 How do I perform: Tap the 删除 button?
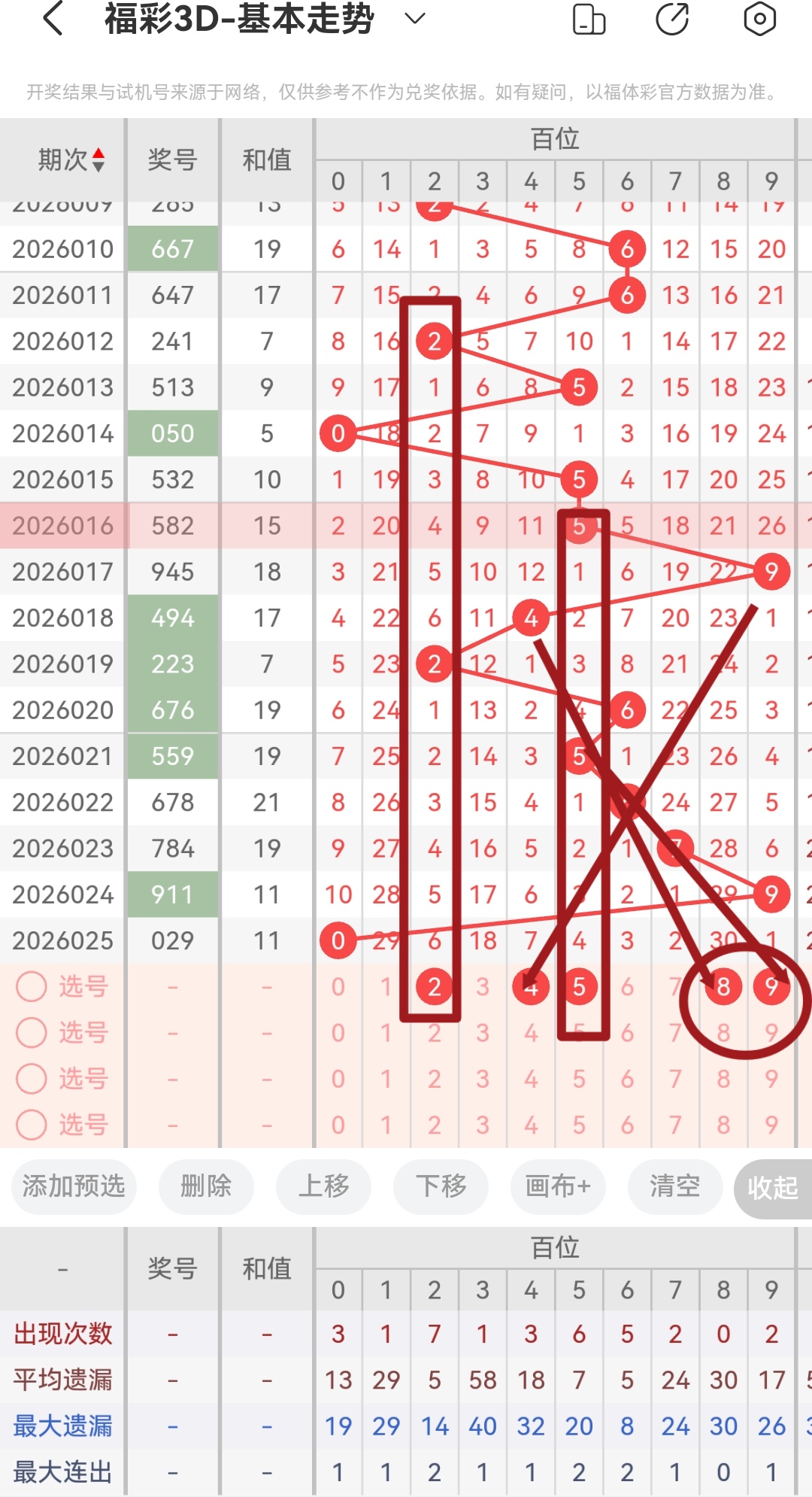click(x=206, y=1186)
